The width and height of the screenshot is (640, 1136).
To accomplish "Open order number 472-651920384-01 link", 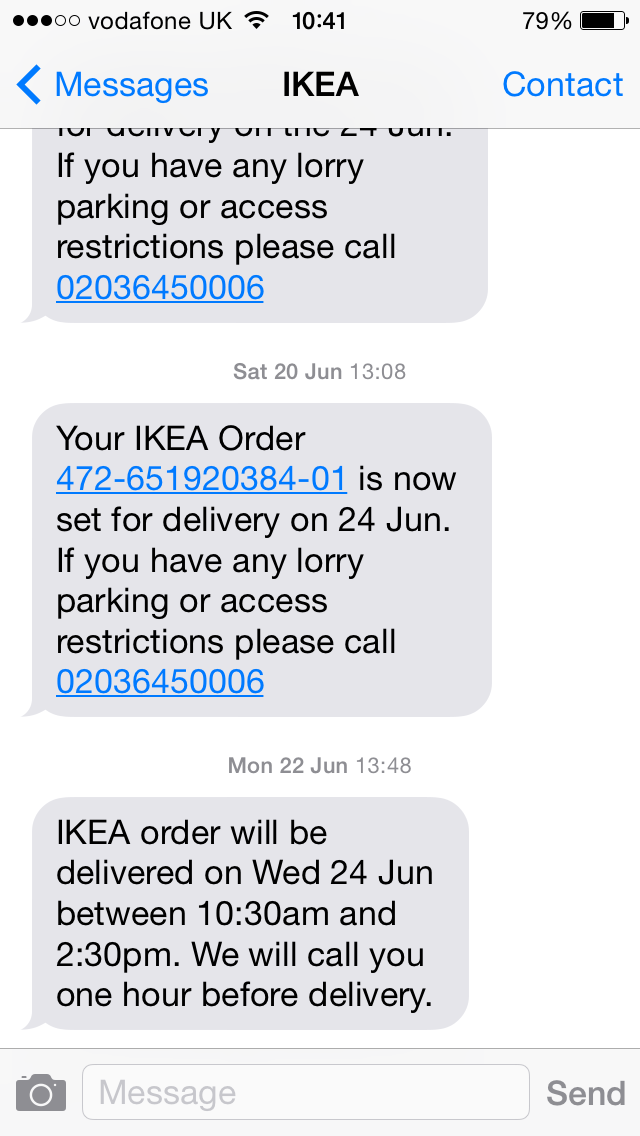I will (x=201, y=480).
